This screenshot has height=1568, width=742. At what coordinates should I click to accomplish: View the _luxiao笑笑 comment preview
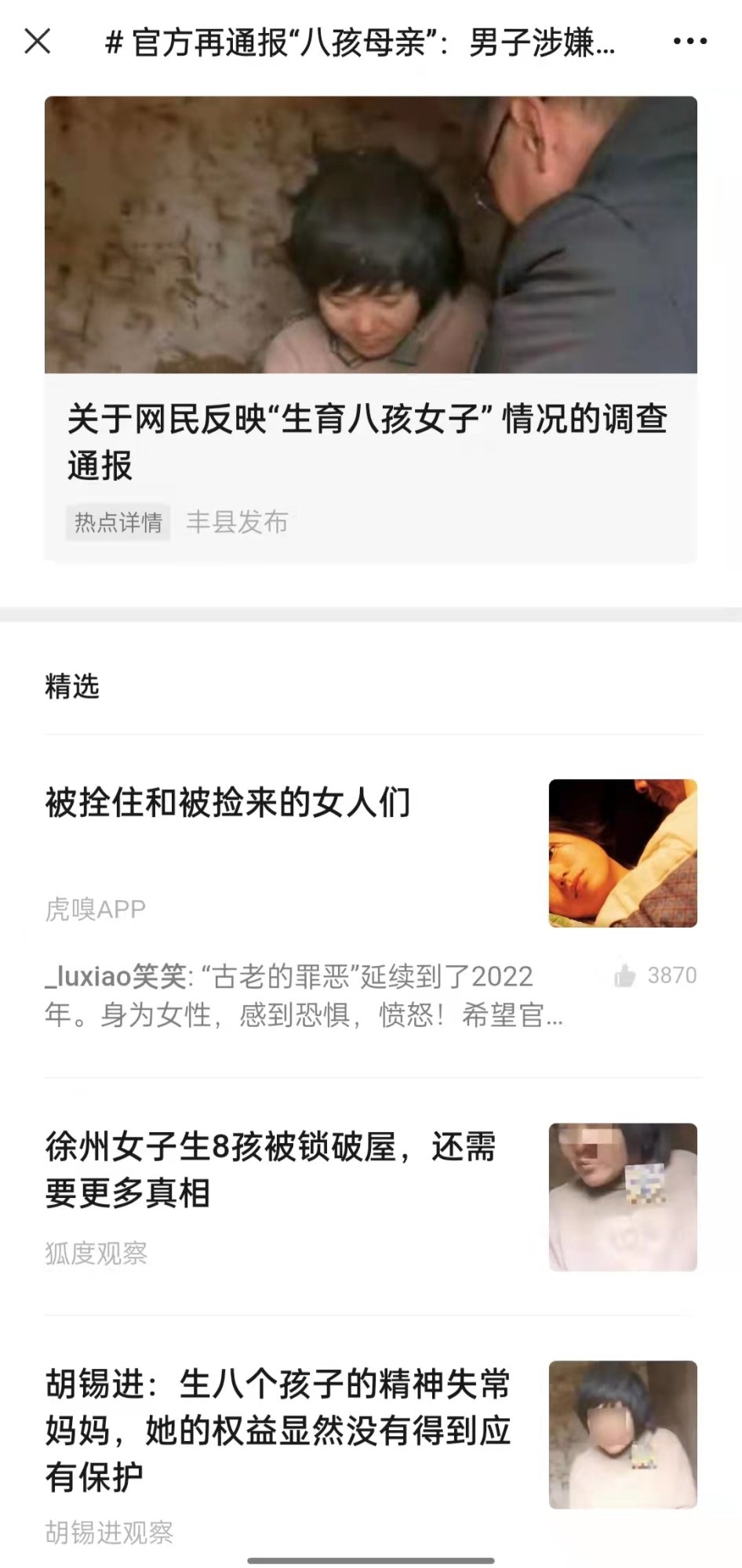(304, 996)
